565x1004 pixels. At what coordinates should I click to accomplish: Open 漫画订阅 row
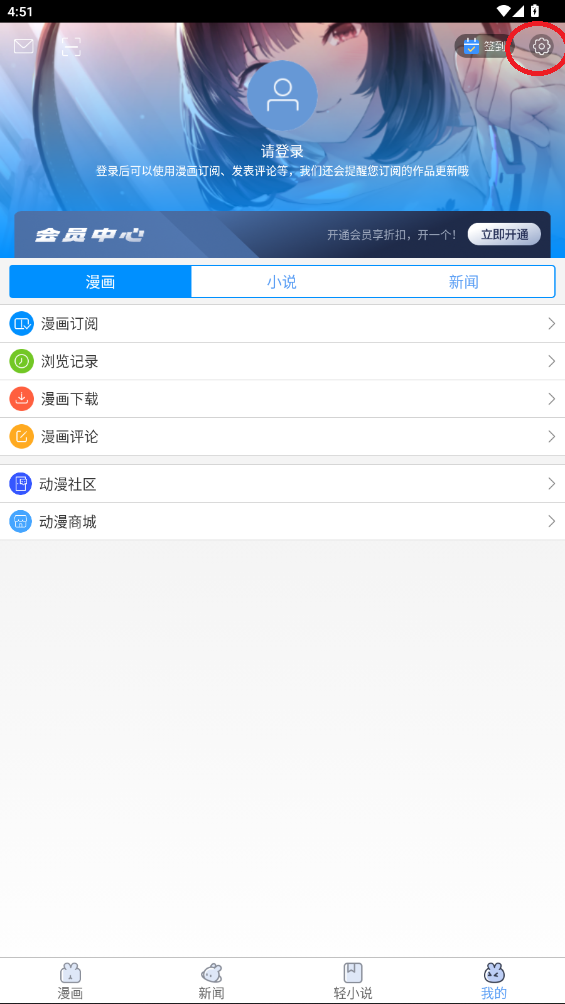coord(282,323)
